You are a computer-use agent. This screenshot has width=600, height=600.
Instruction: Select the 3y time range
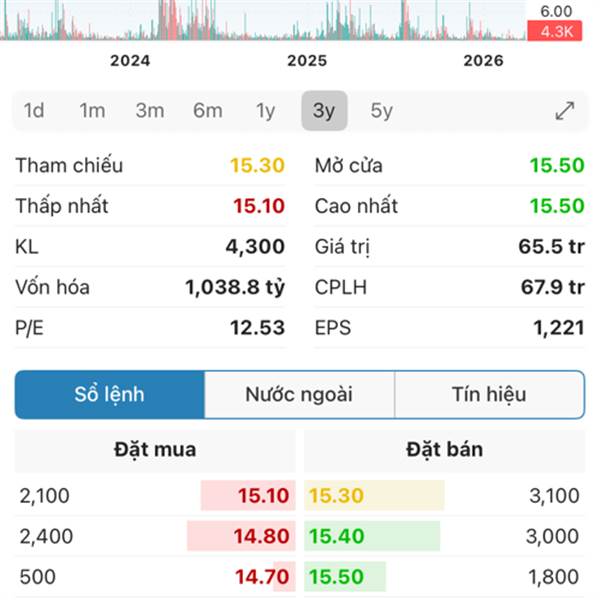[324, 111]
